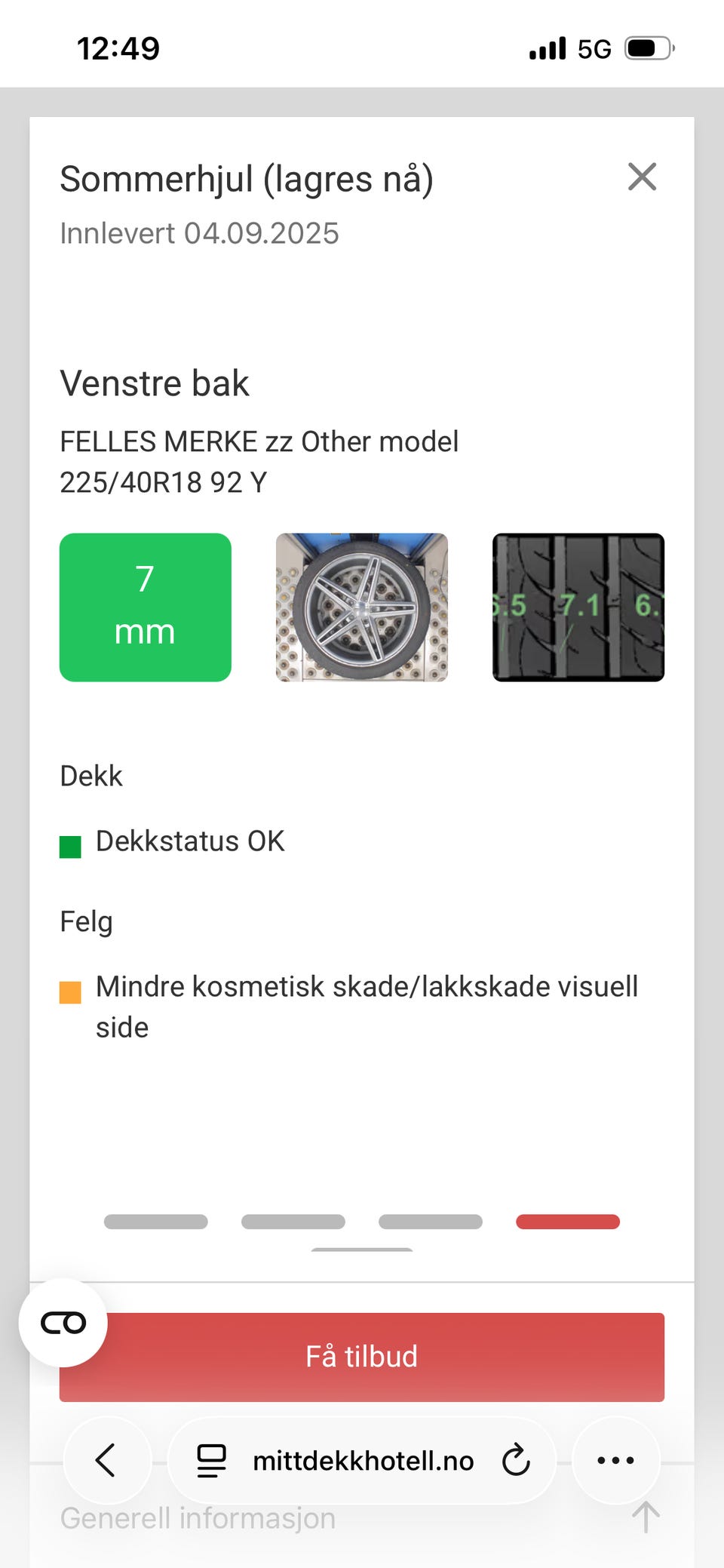Close the Sommerhjul details dialog
This screenshot has width=724, height=1568.
tap(642, 177)
